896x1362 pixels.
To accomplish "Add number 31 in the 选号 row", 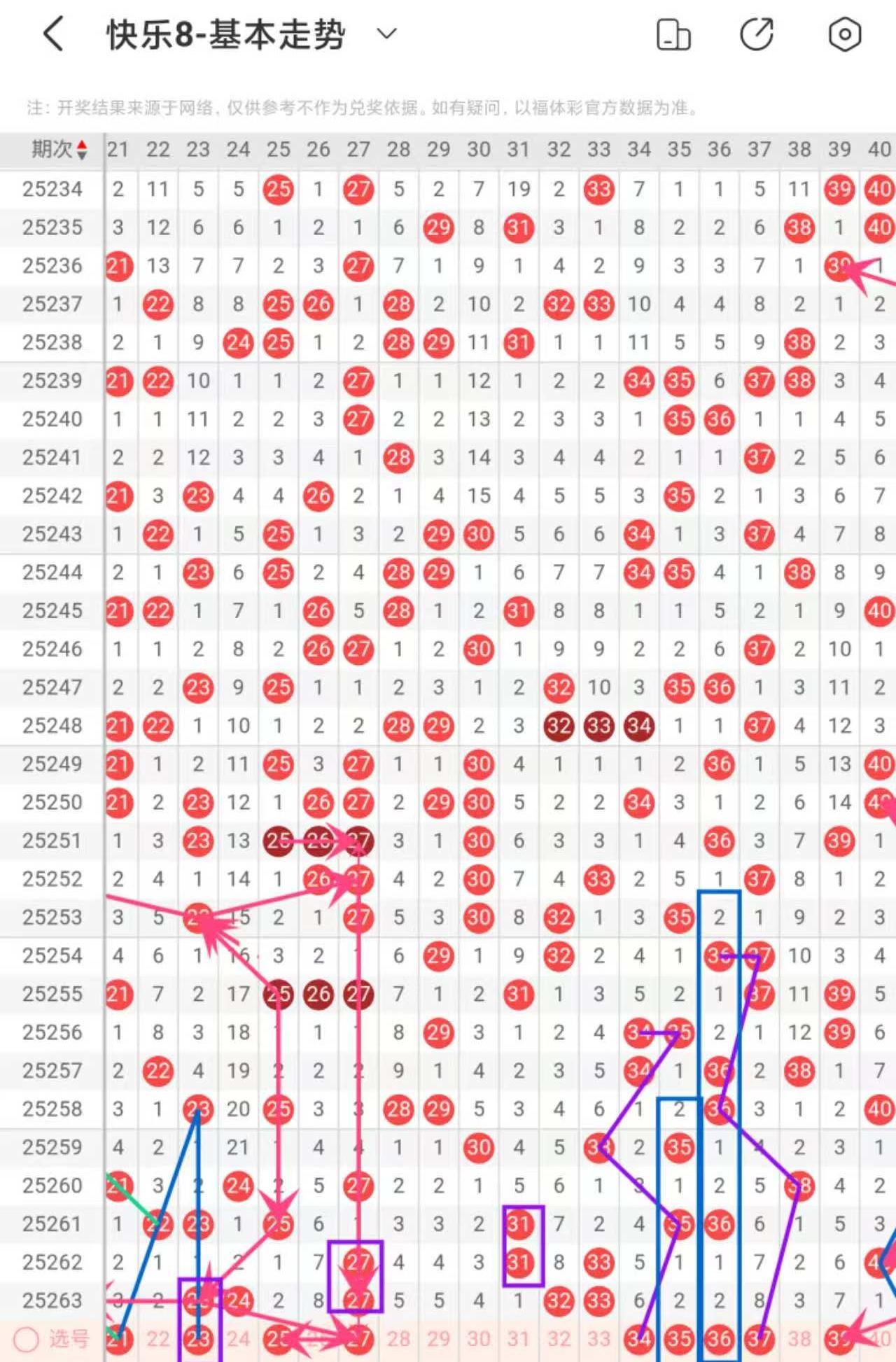I will pyautogui.click(x=519, y=1339).
